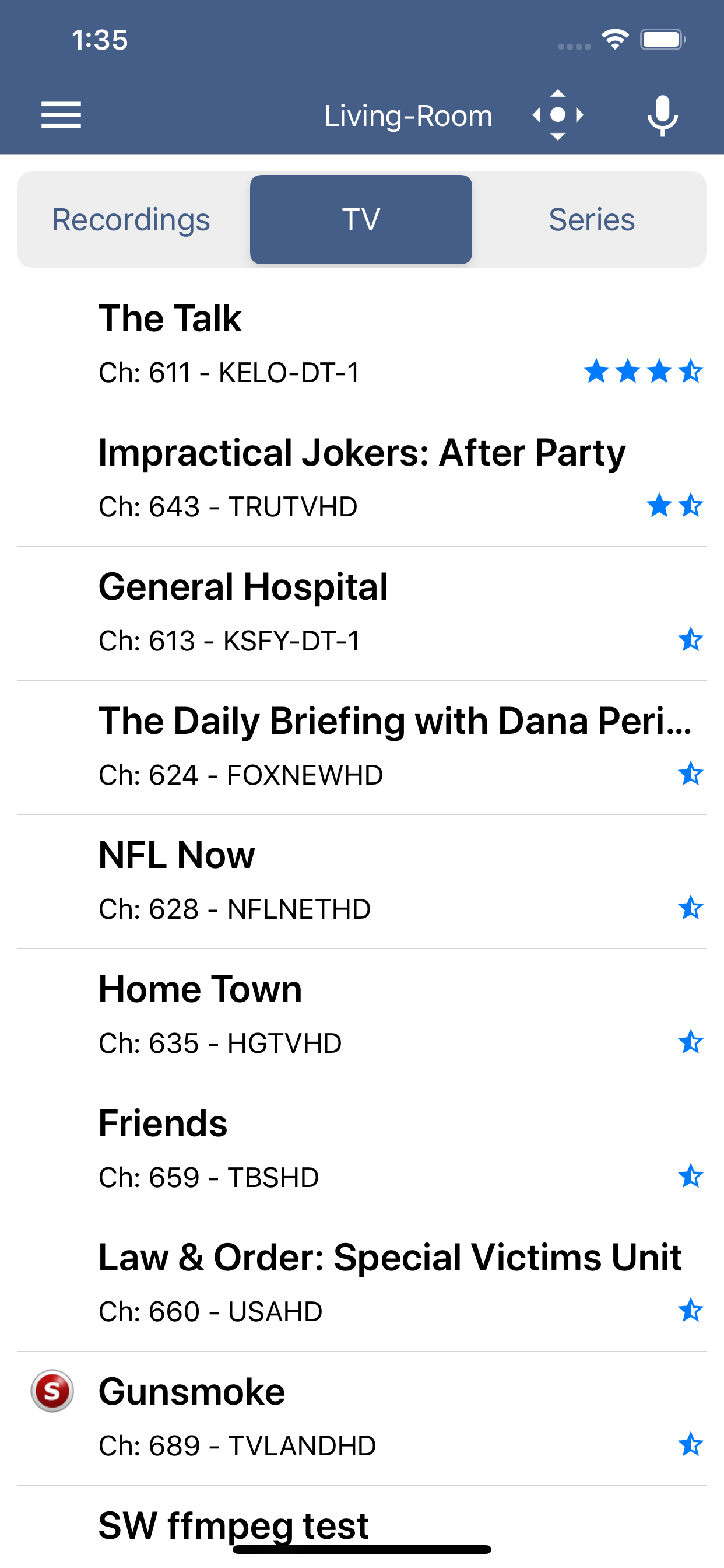Open Gunsmoke on TVLANDHD

[362, 1418]
